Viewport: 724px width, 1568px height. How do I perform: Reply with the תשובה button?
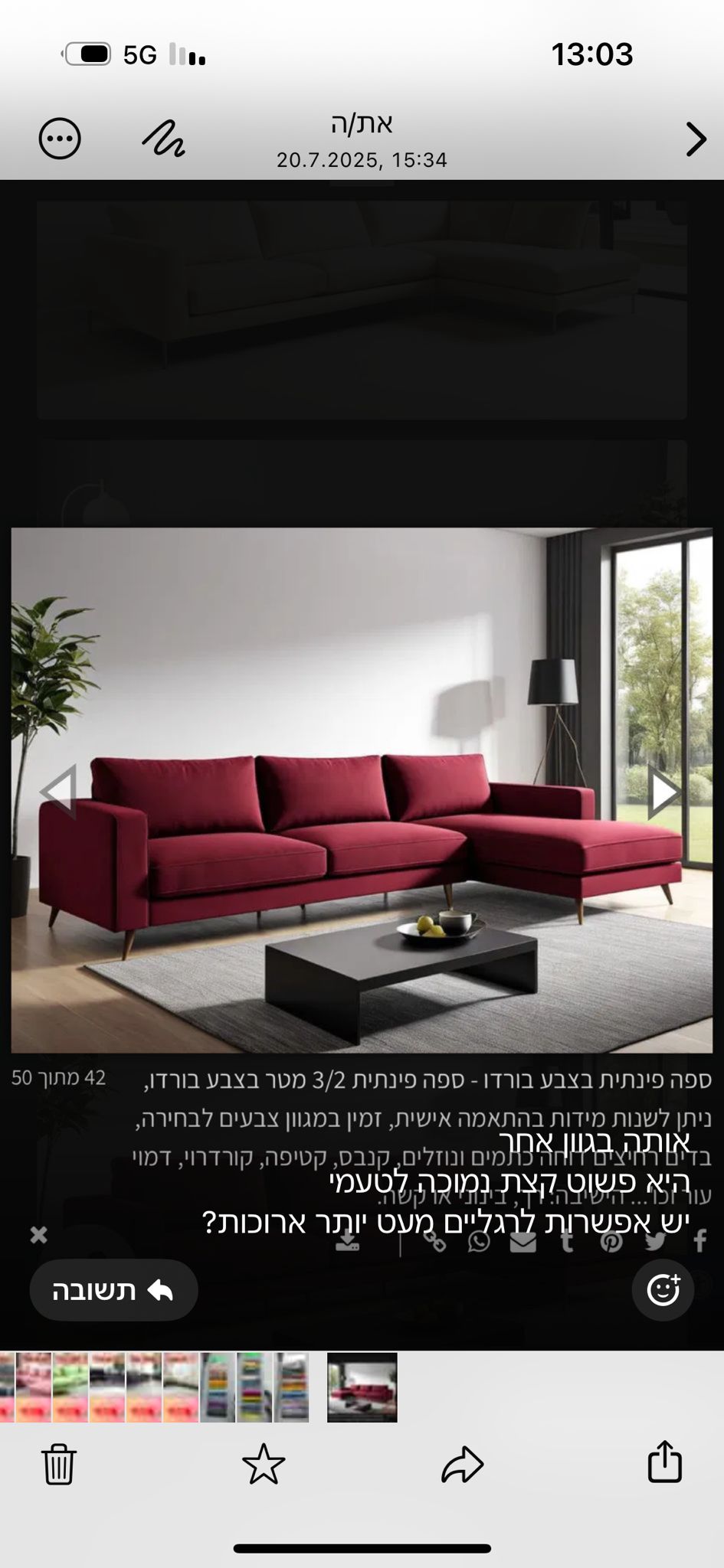pos(114,1290)
